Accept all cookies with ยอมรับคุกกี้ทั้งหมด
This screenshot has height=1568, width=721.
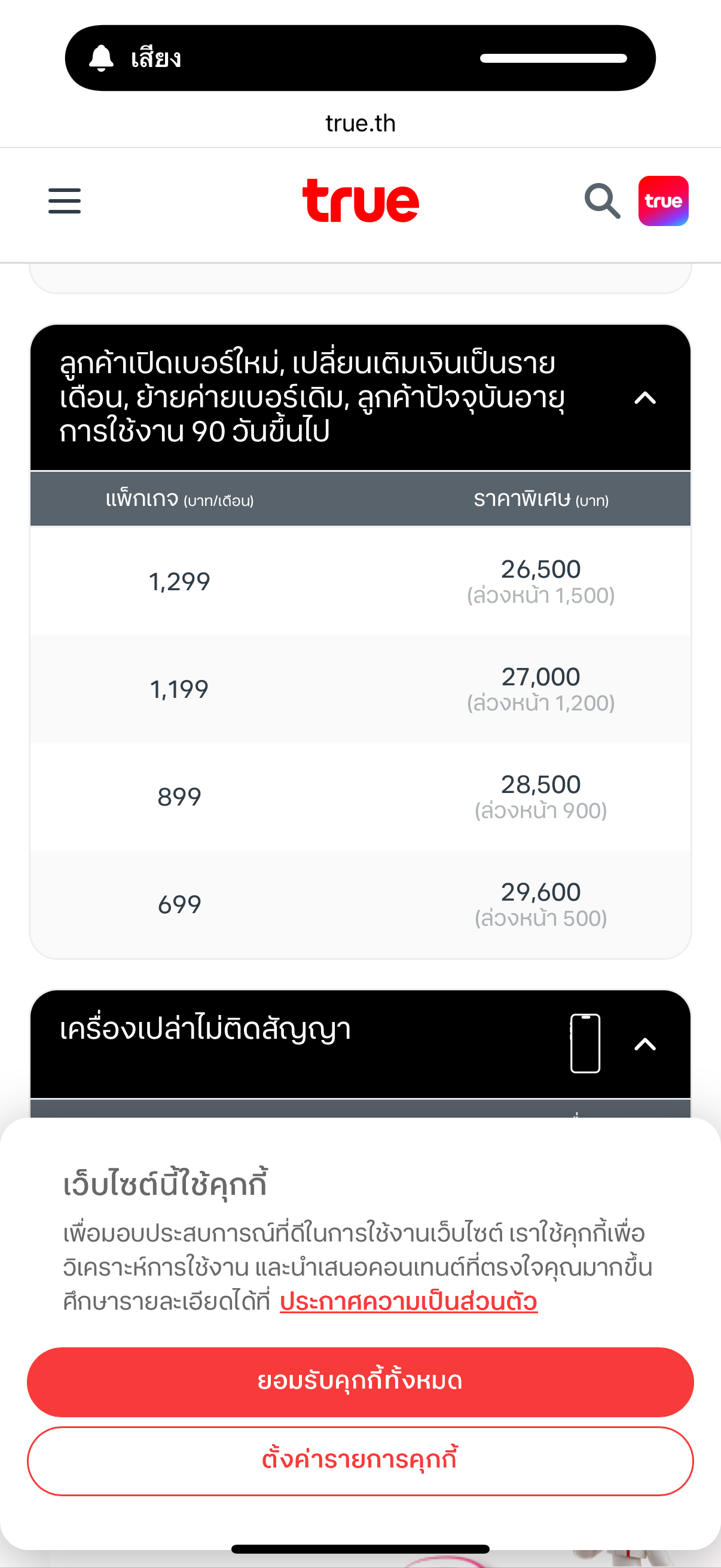coord(360,1382)
